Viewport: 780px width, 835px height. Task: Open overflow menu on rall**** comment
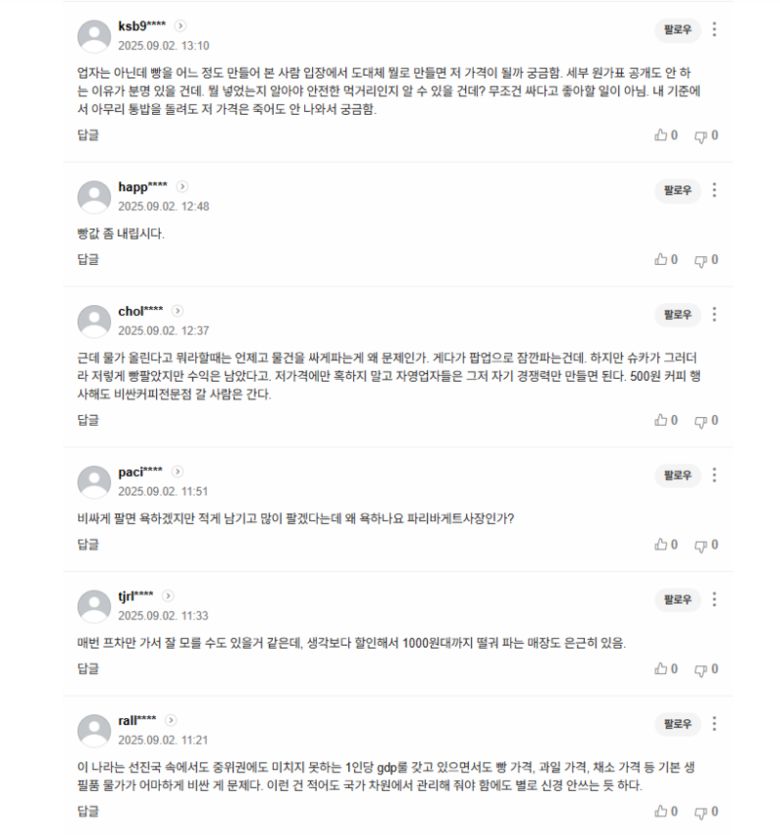coord(714,723)
